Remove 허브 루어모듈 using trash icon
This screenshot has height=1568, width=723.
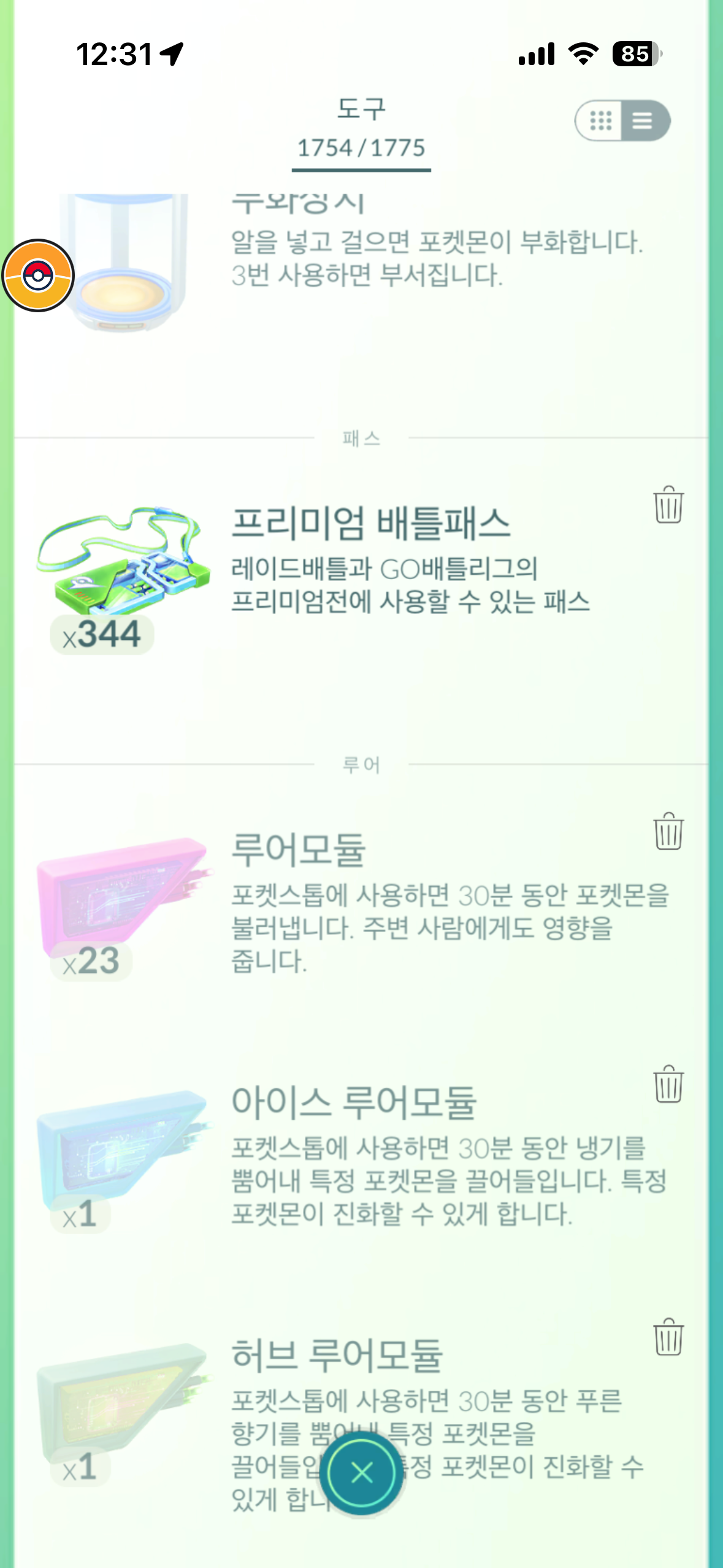pyautogui.click(x=668, y=1337)
